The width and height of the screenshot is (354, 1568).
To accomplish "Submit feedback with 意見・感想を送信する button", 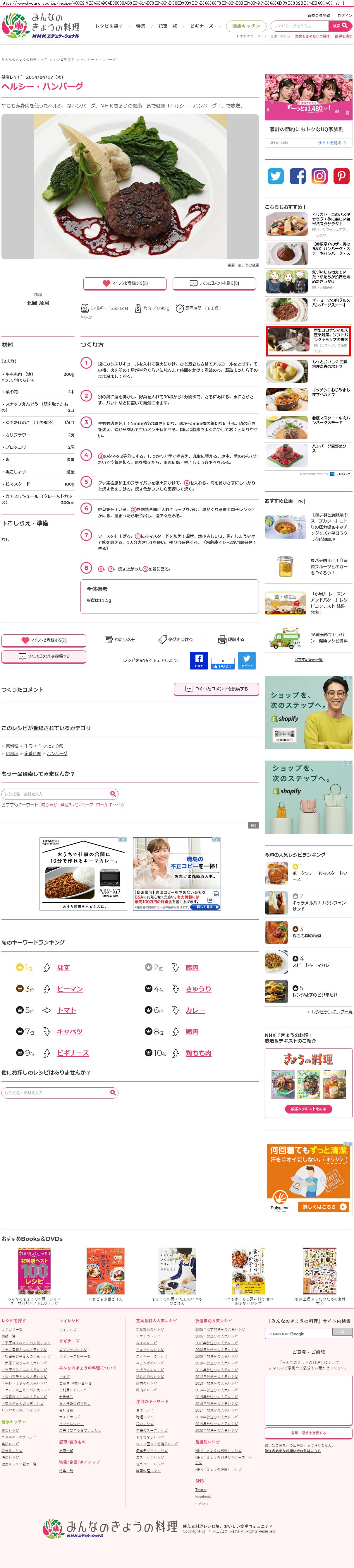I will point(308,1433).
